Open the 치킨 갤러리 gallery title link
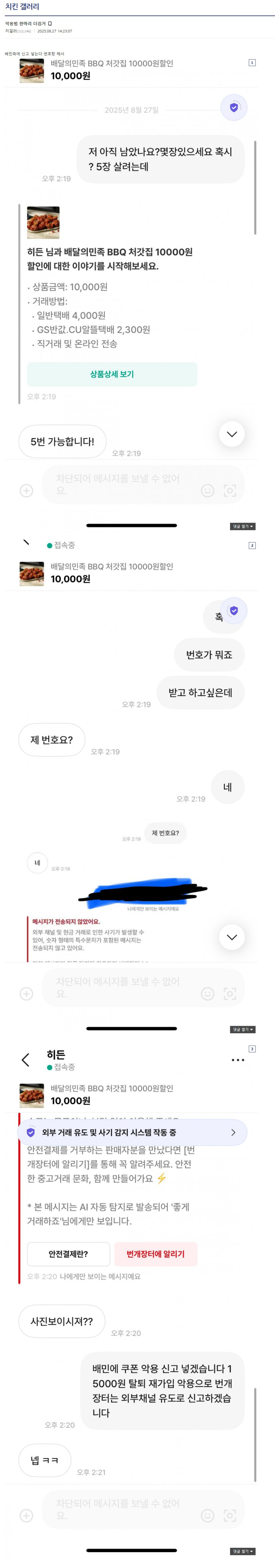This screenshot has width=275, height=1568. (22, 7)
